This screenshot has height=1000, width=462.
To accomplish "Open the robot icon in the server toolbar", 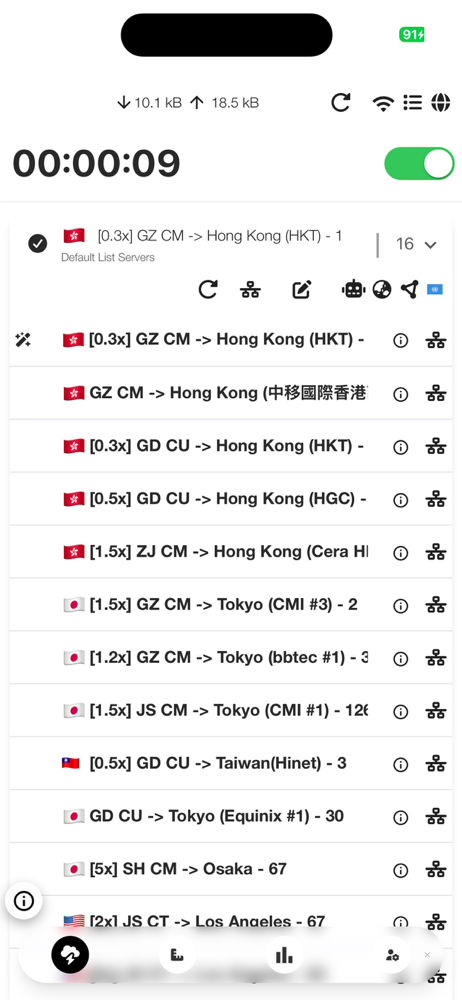I will (x=353, y=290).
